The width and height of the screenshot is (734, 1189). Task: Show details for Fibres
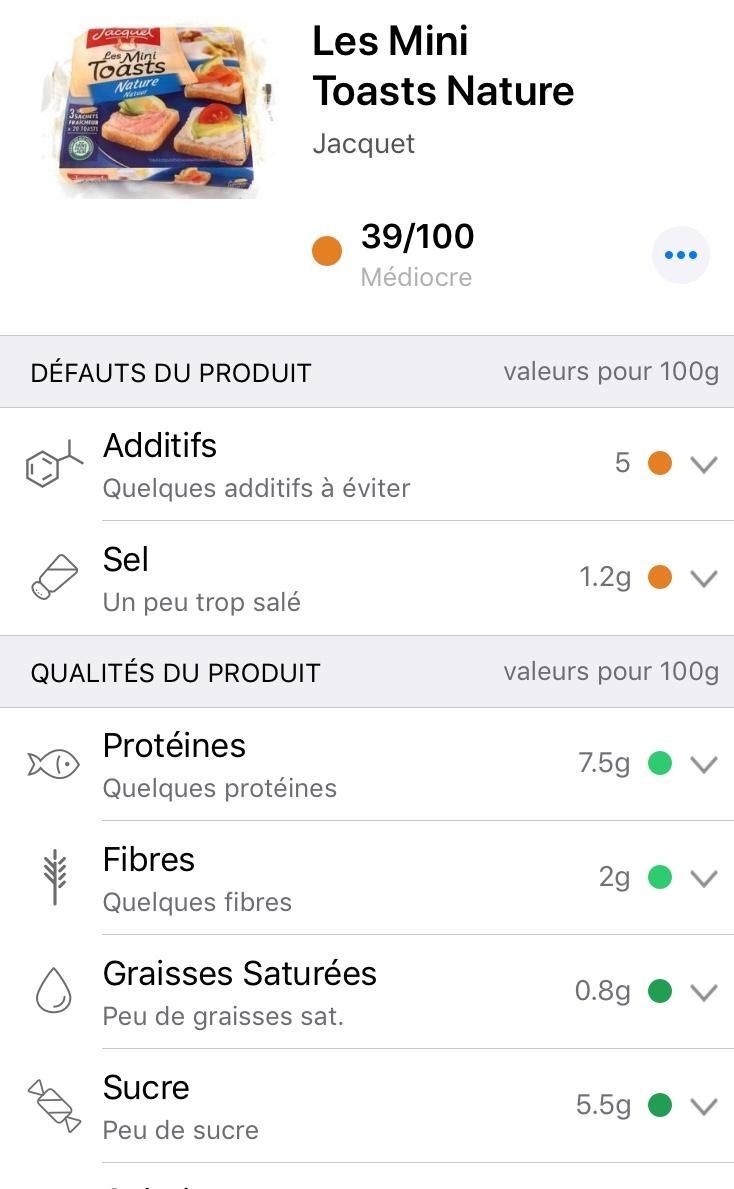pos(367,878)
